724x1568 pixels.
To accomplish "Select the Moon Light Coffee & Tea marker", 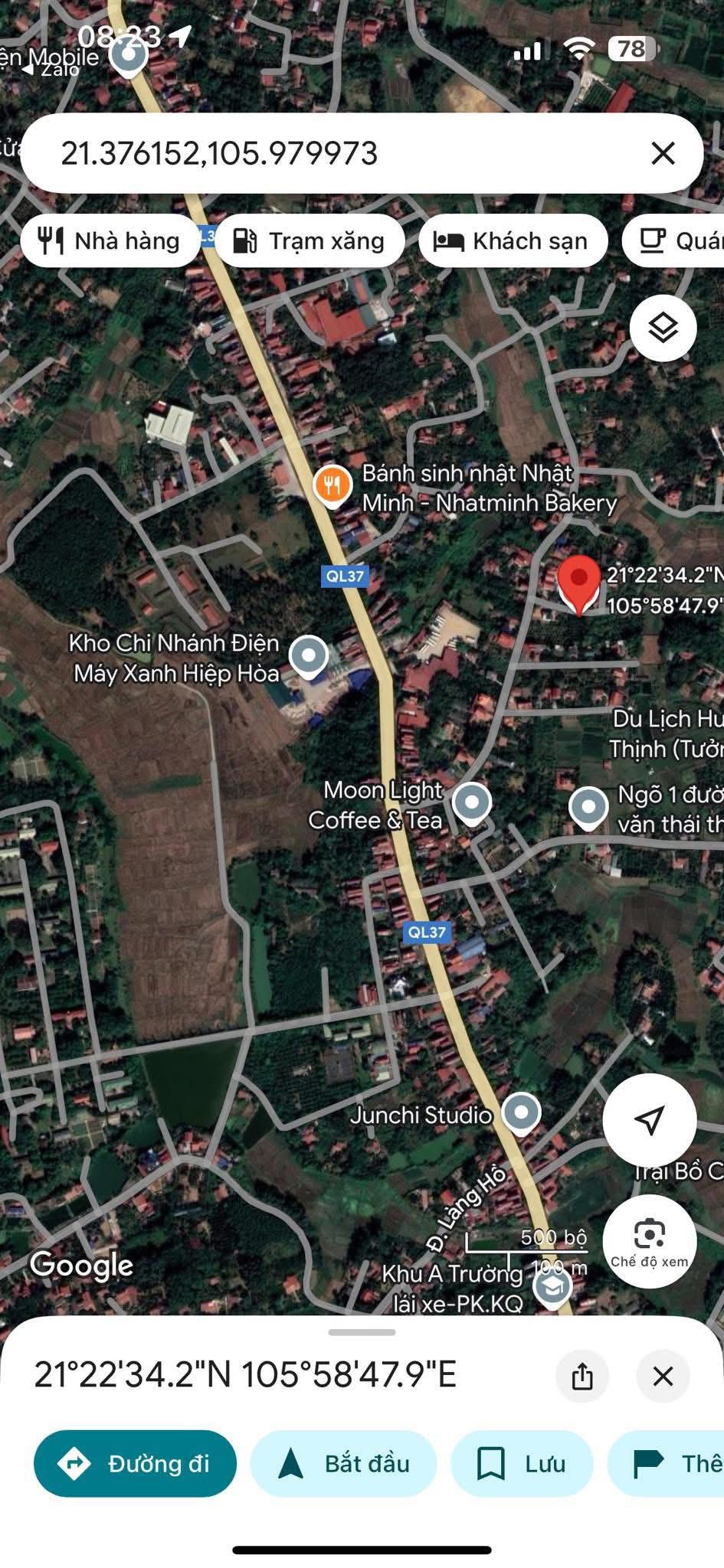I will [x=471, y=803].
